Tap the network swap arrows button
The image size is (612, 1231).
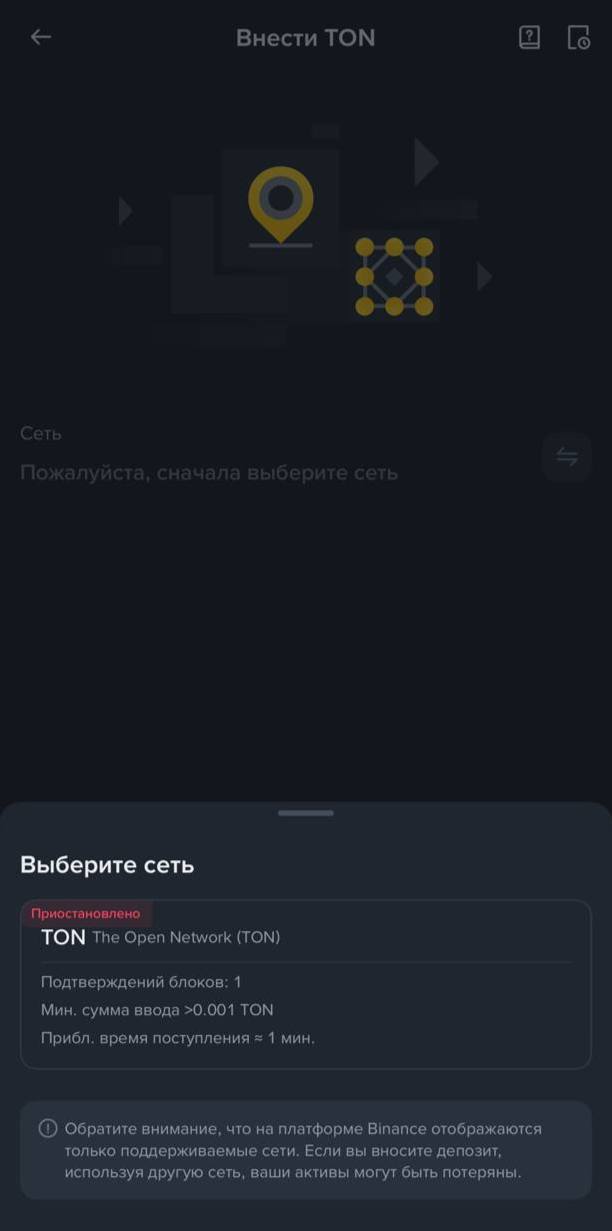[567, 457]
